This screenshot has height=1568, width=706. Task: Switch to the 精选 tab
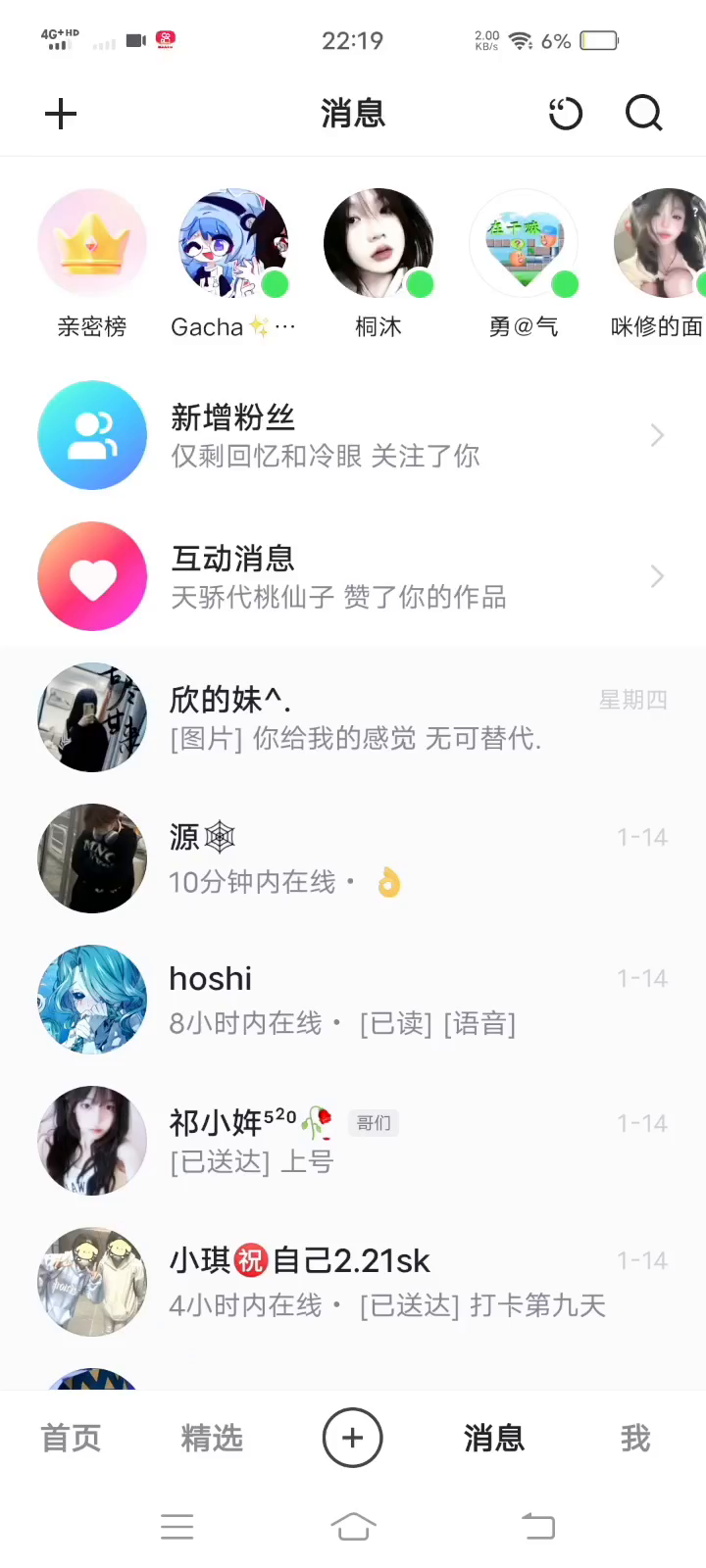coord(212,1439)
